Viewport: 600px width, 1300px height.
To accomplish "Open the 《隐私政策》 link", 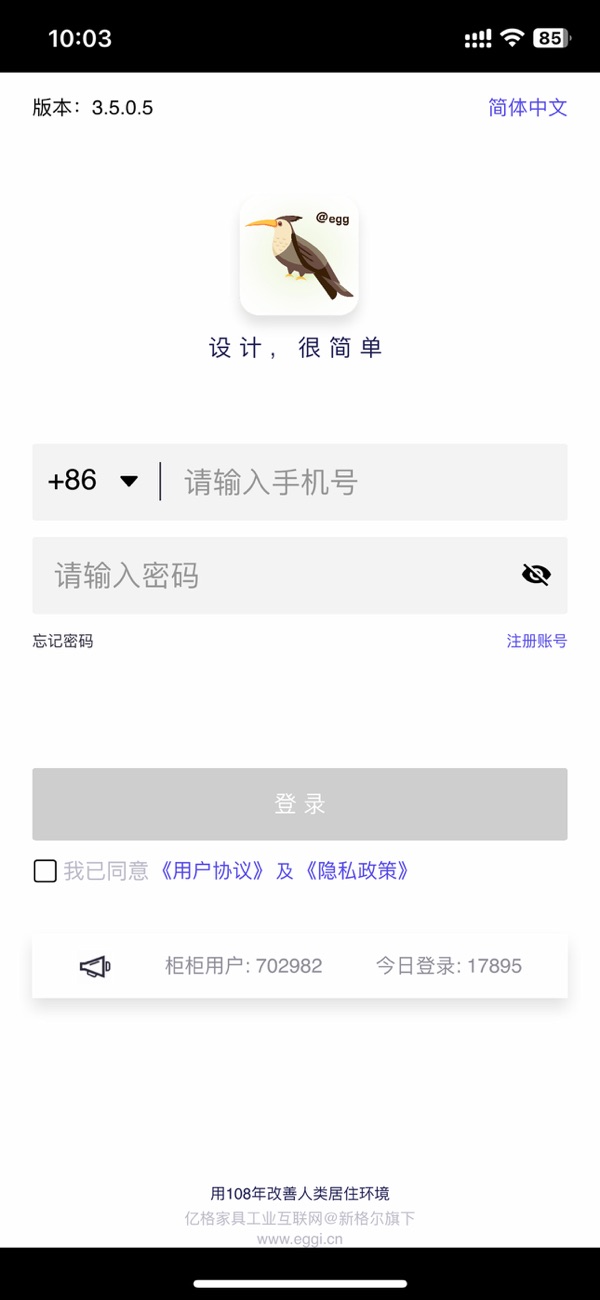I will click(357, 871).
